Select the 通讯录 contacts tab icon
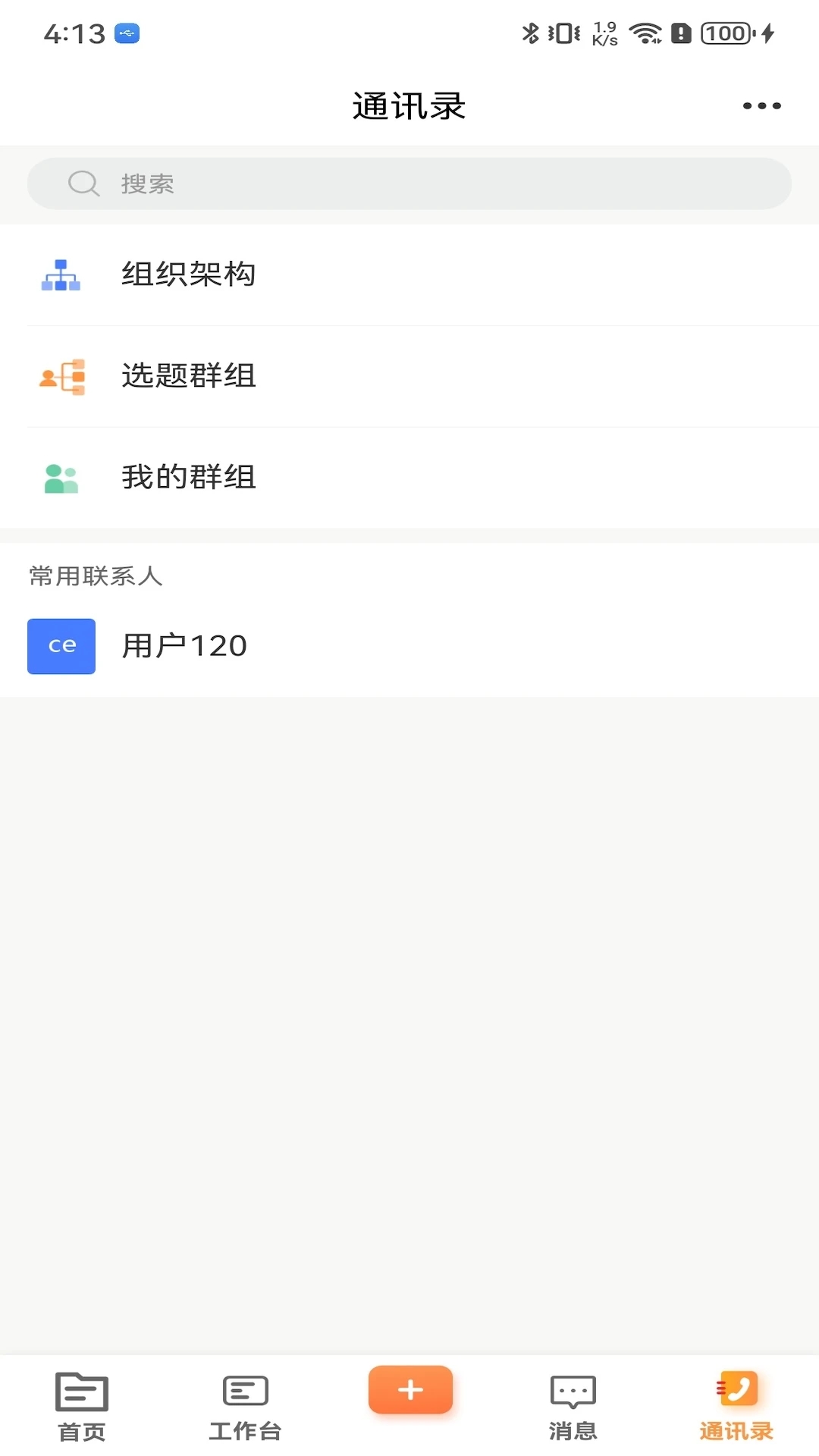Screen dimensions: 819x1456 click(736, 1393)
